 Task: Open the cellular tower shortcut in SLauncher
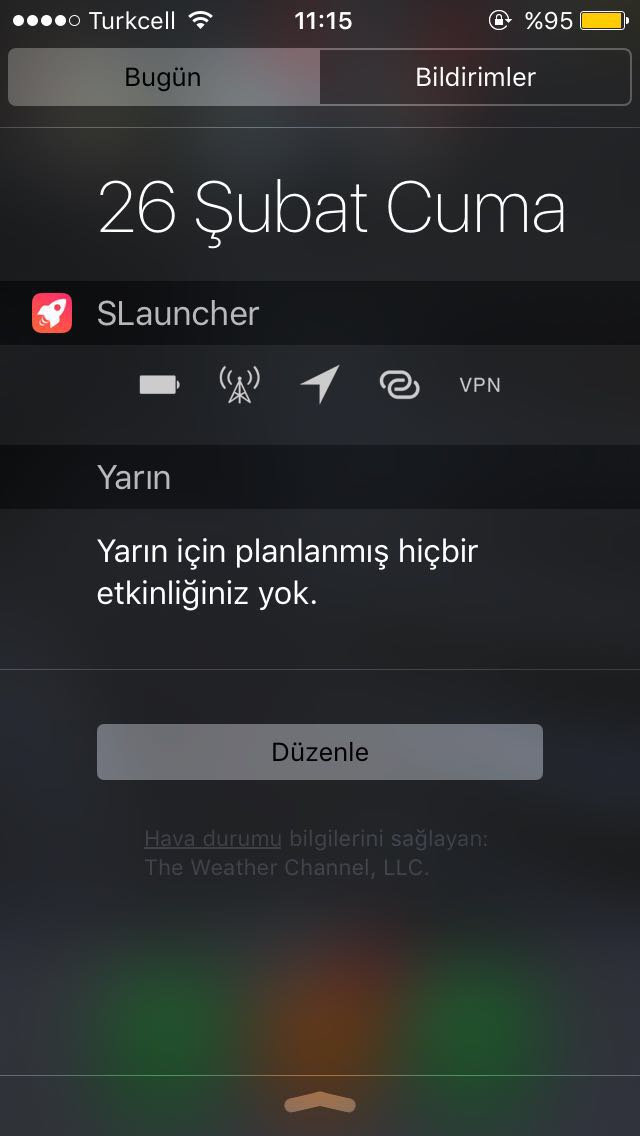pos(239,385)
